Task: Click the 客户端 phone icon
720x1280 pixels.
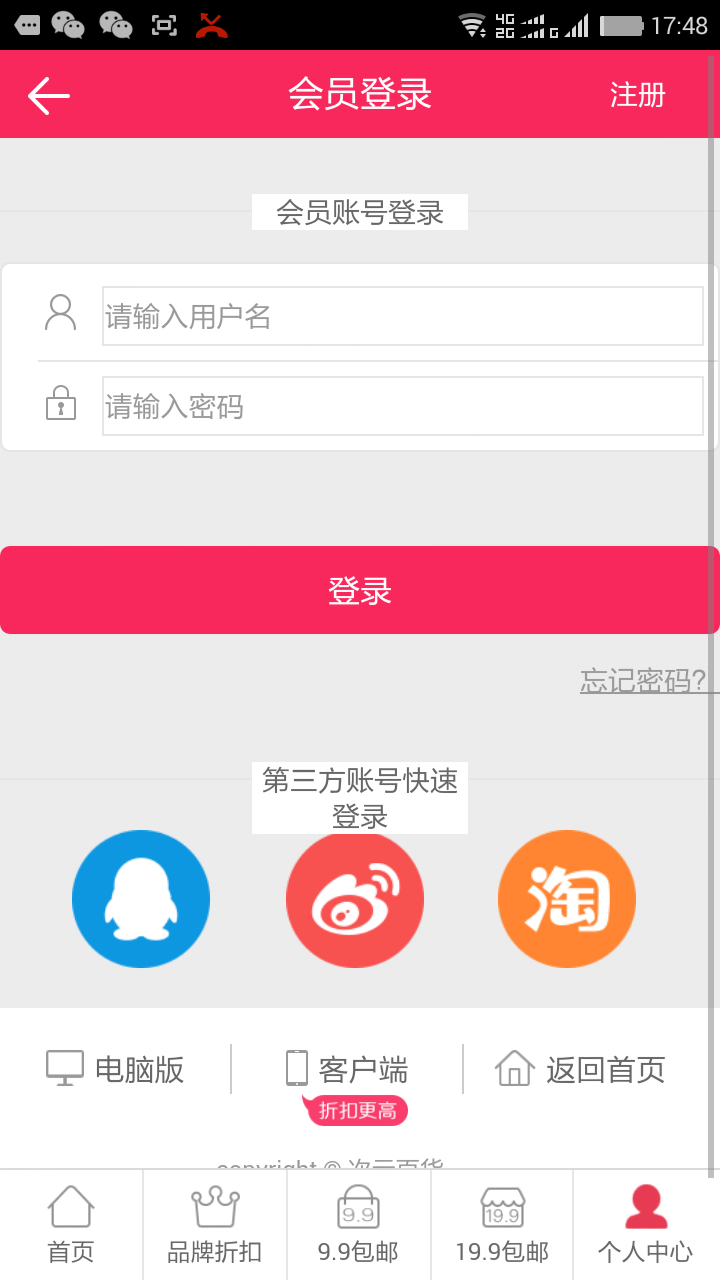Action: point(295,1067)
